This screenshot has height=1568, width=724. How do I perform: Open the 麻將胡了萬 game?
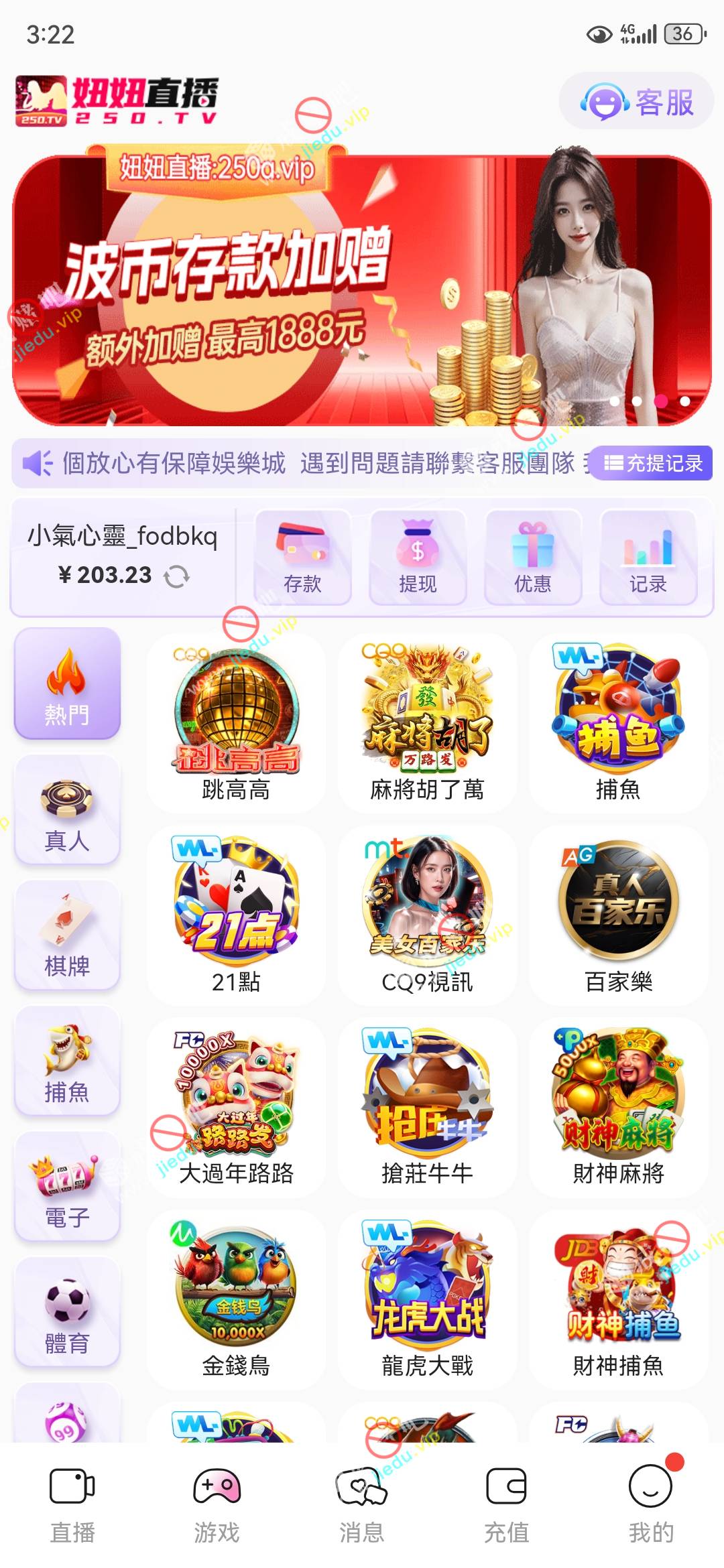tap(427, 722)
